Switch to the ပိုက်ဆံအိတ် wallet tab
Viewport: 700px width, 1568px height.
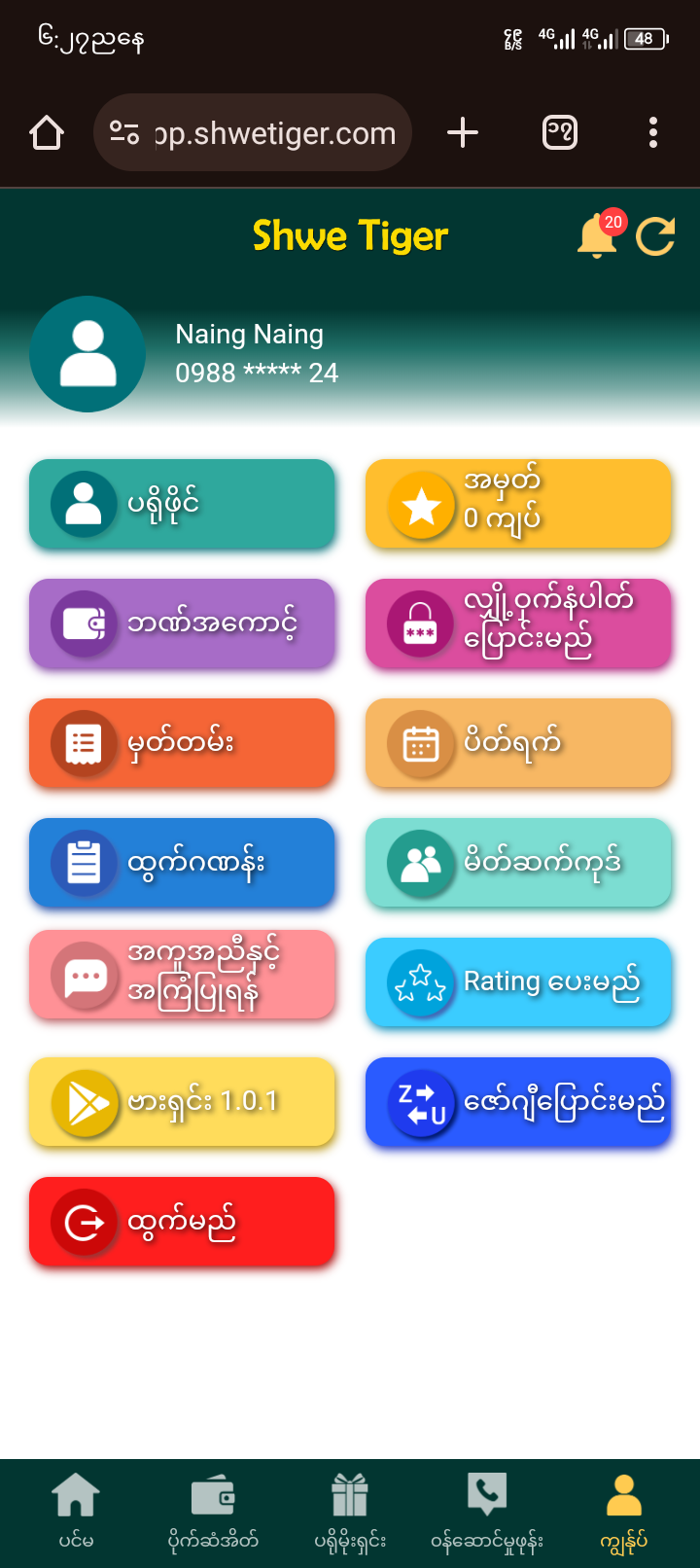pos(213,1509)
